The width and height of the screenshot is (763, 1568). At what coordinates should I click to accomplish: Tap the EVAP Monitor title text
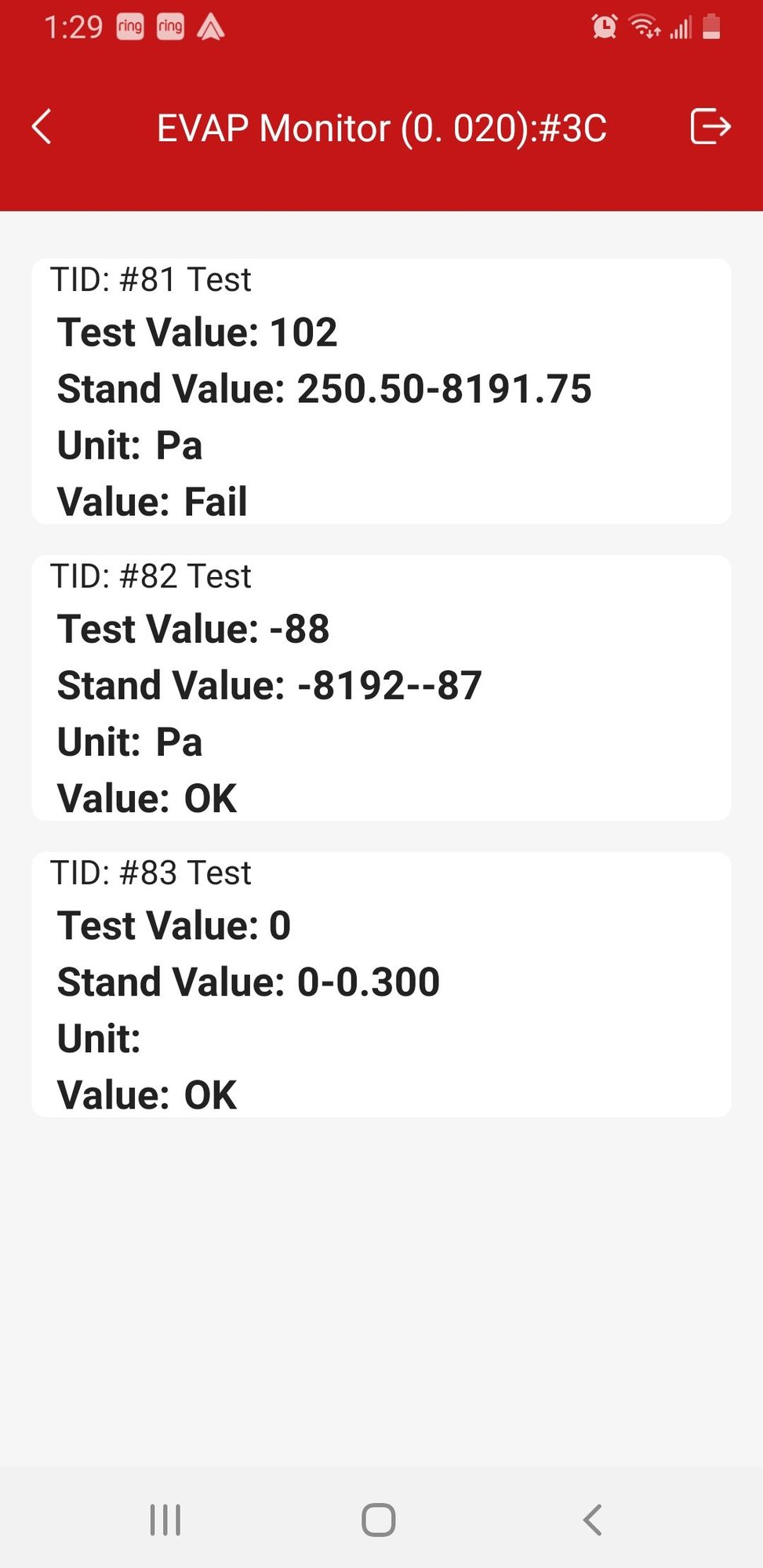tap(381, 128)
